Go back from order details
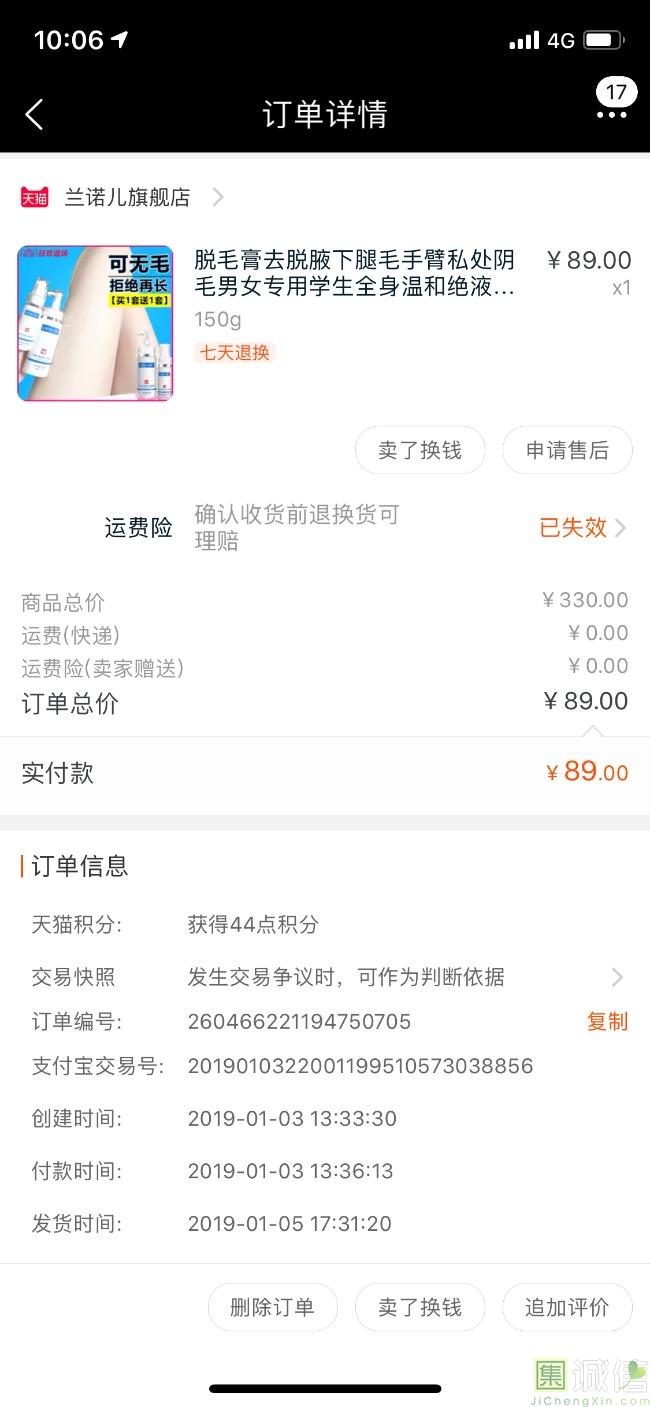Viewport: 650px width, 1407px height. pyautogui.click(x=35, y=114)
